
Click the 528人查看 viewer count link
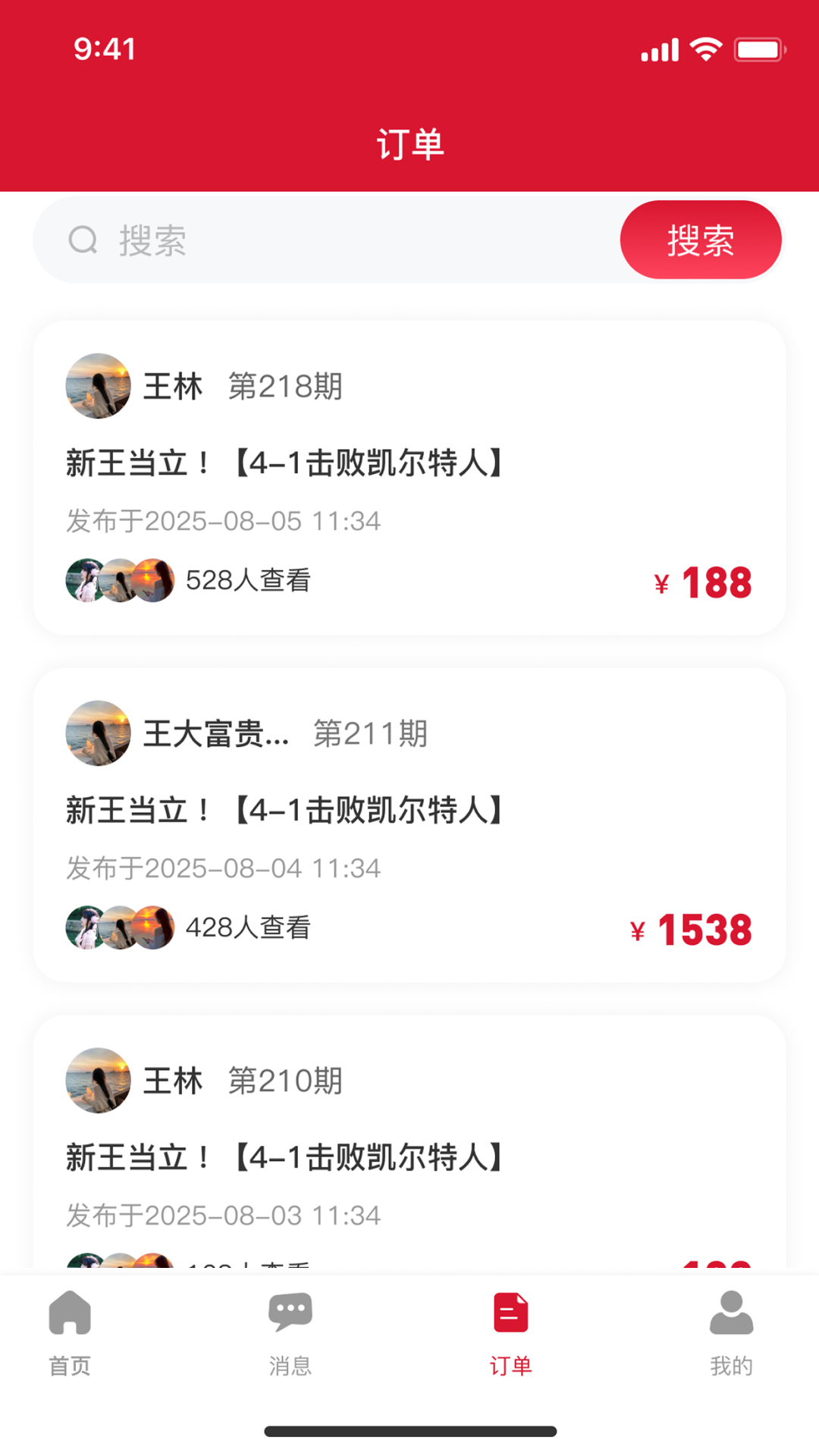(247, 580)
